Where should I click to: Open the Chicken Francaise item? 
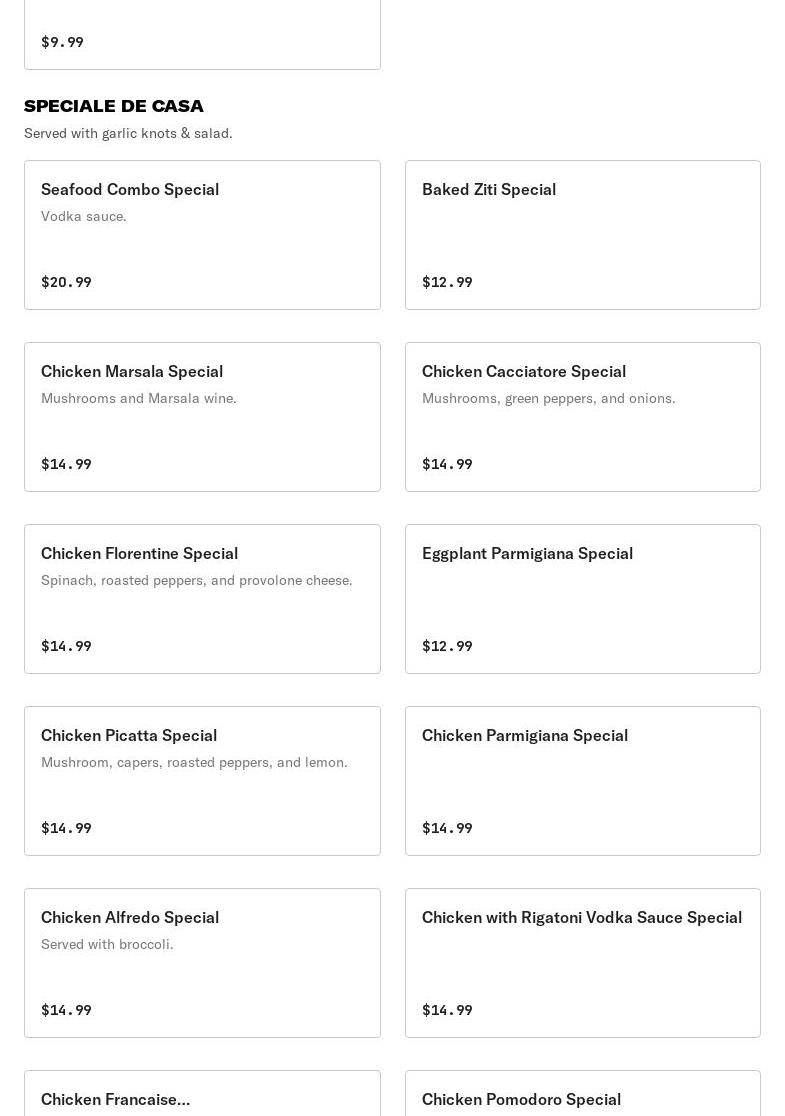click(202, 1097)
